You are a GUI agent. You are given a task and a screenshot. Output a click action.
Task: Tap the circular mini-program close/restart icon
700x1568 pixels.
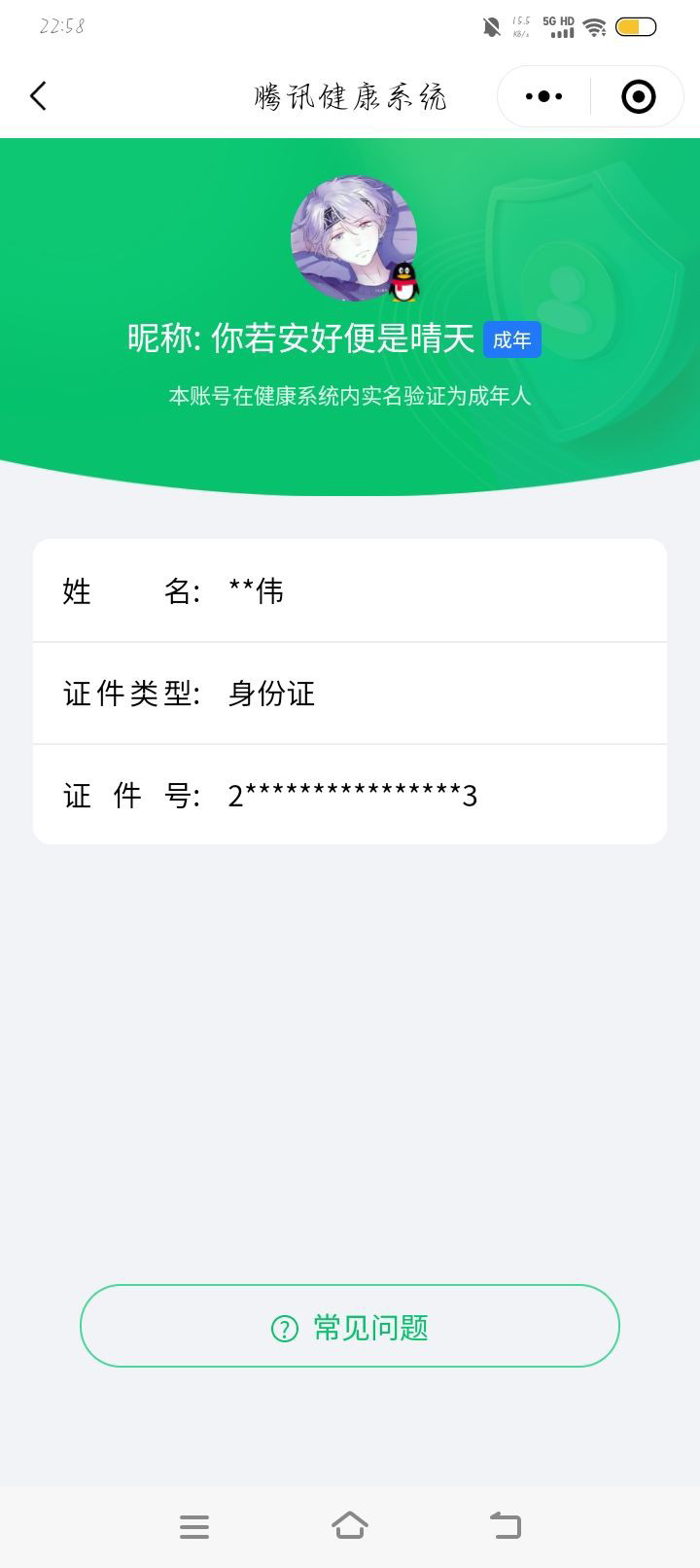(x=637, y=96)
